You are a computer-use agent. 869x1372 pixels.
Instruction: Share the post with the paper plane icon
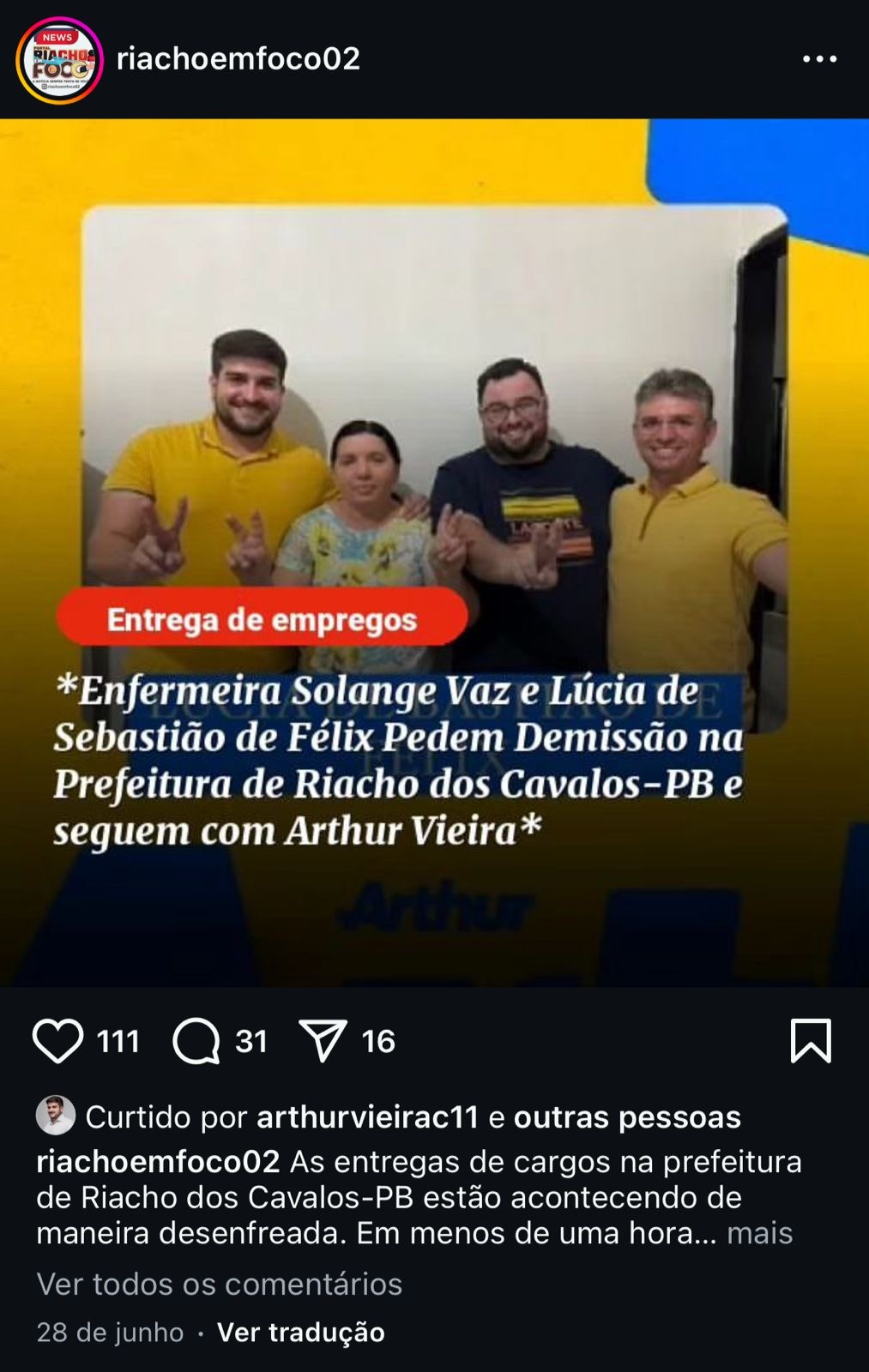[323, 1041]
